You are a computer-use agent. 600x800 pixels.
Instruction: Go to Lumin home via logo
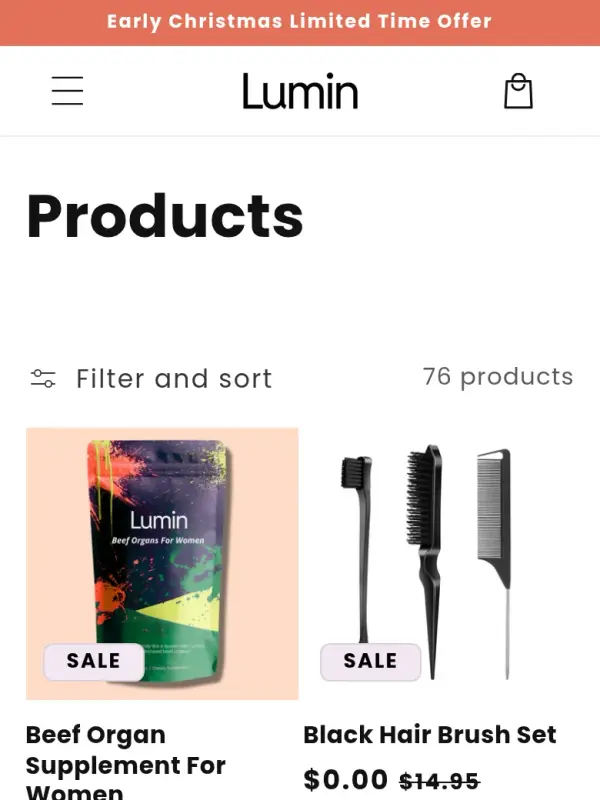[x=299, y=92]
